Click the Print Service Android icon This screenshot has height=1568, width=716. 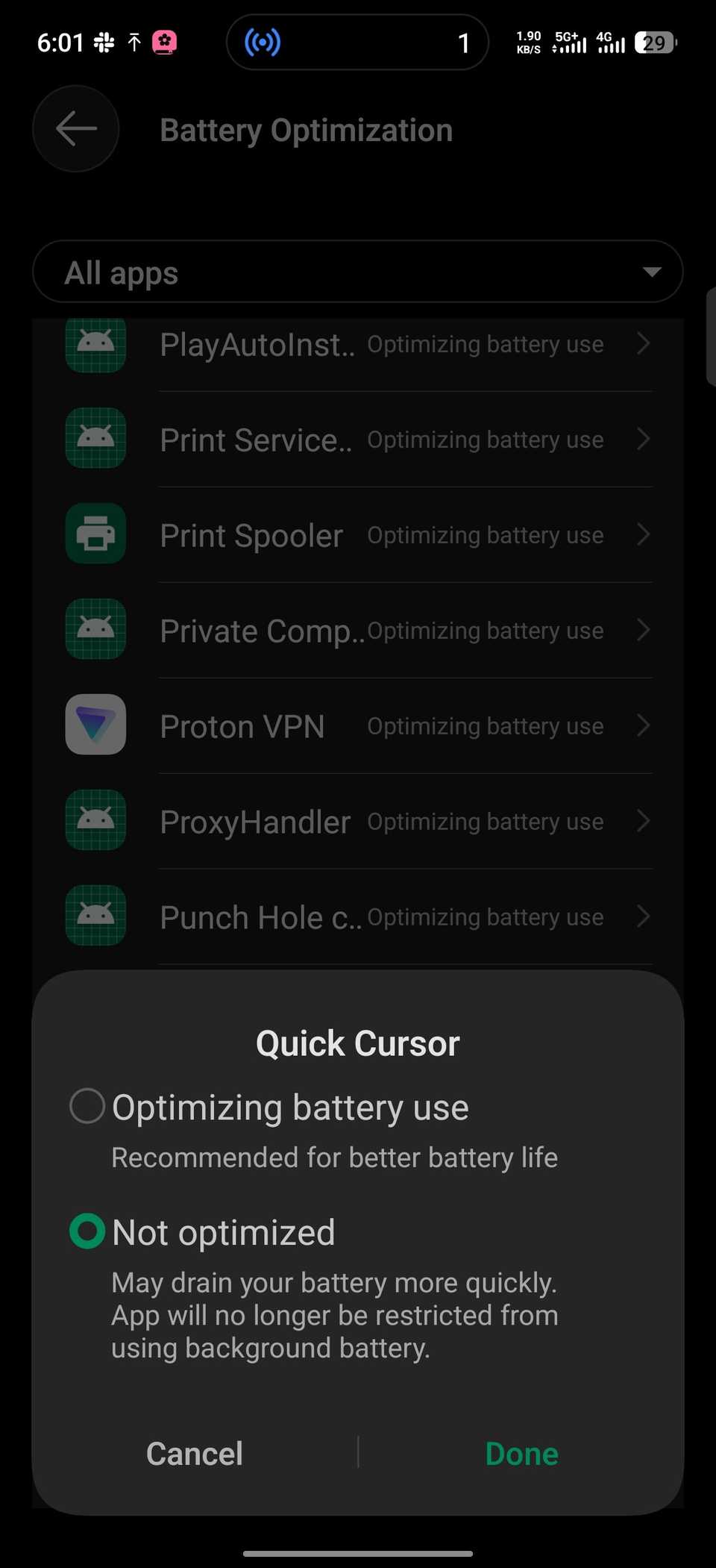[95, 439]
